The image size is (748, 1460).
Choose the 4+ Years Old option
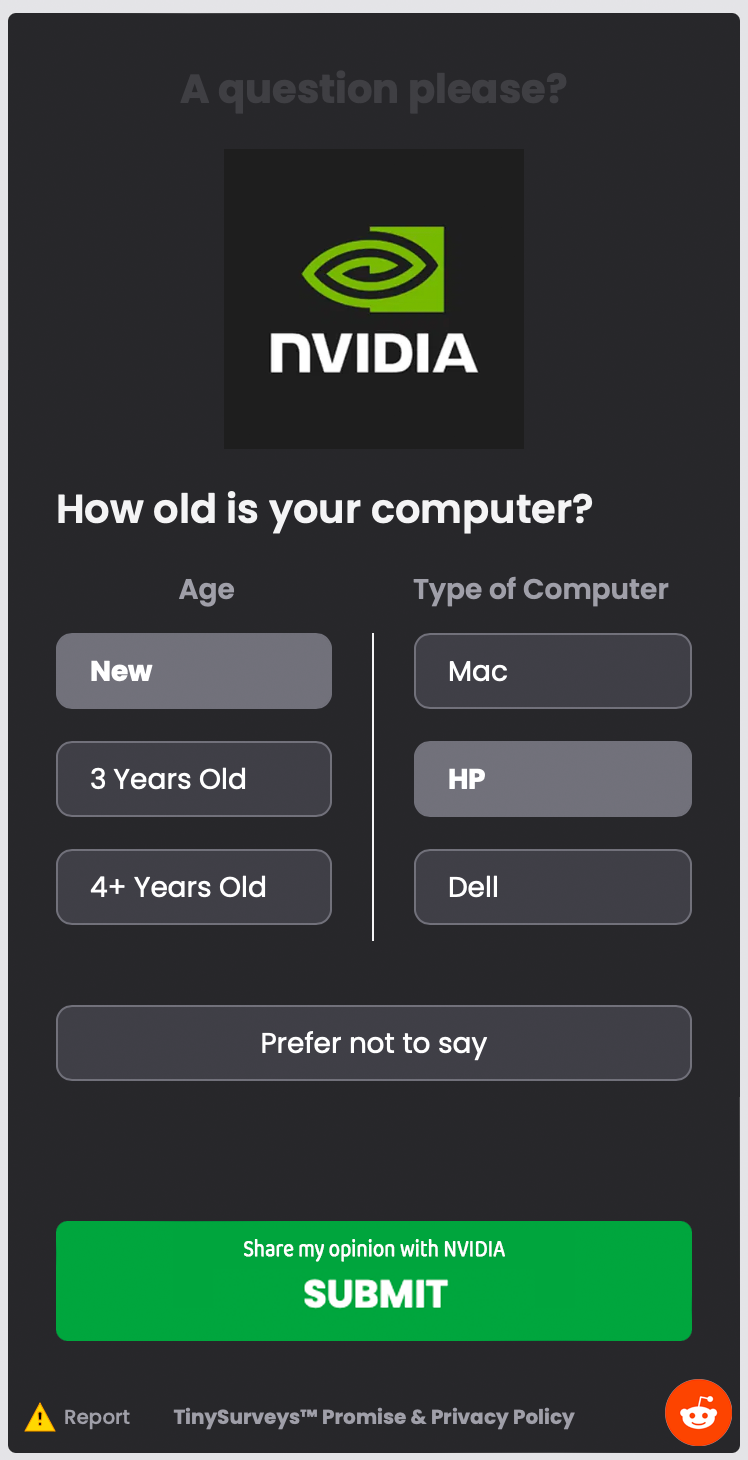tap(193, 887)
